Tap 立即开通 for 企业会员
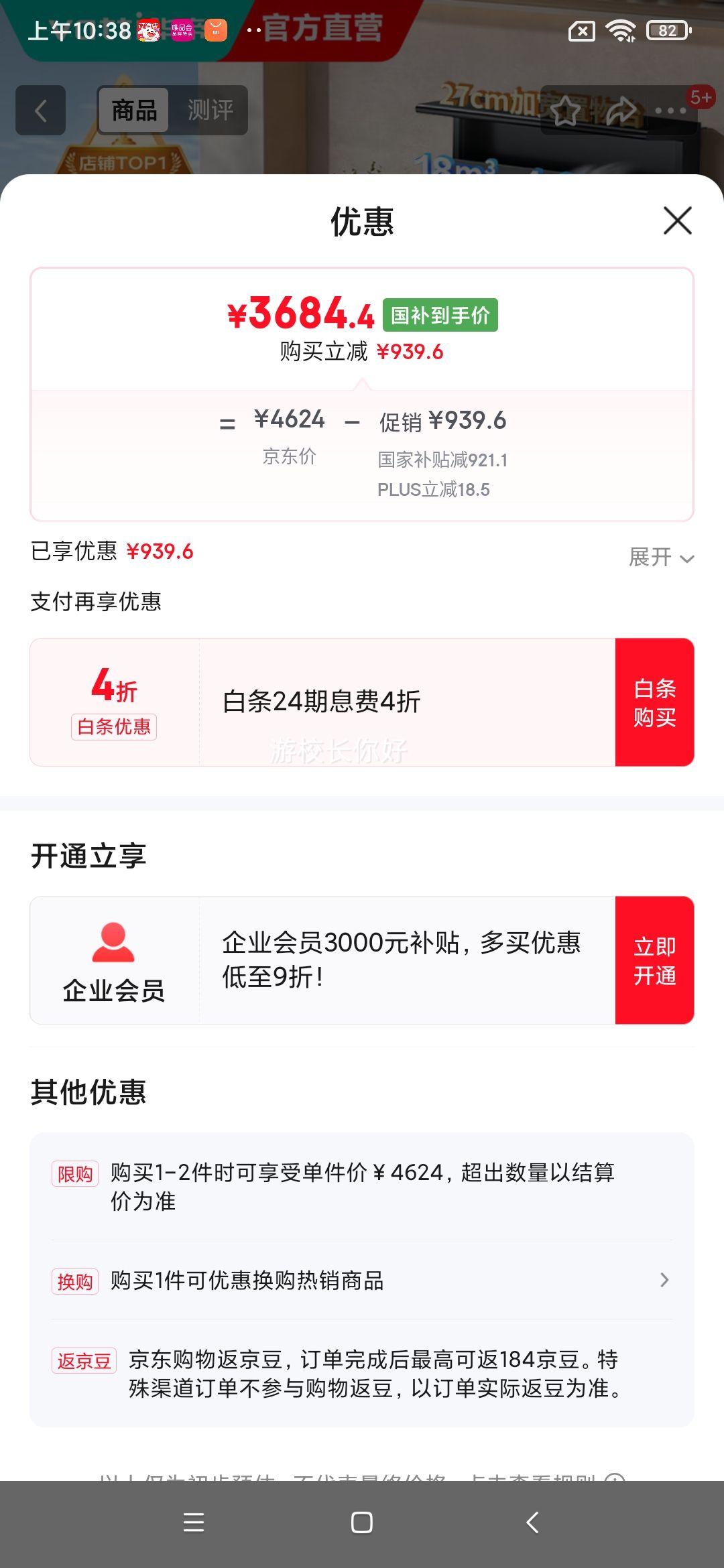 [x=654, y=960]
